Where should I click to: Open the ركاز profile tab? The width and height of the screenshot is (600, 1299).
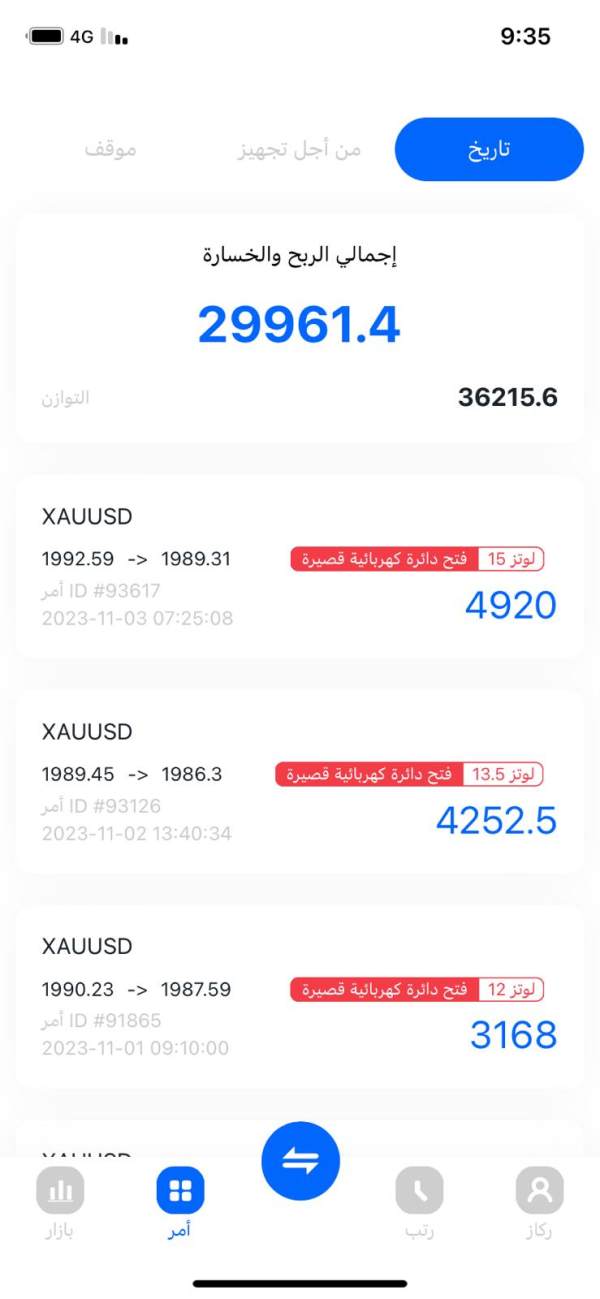[540, 1203]
